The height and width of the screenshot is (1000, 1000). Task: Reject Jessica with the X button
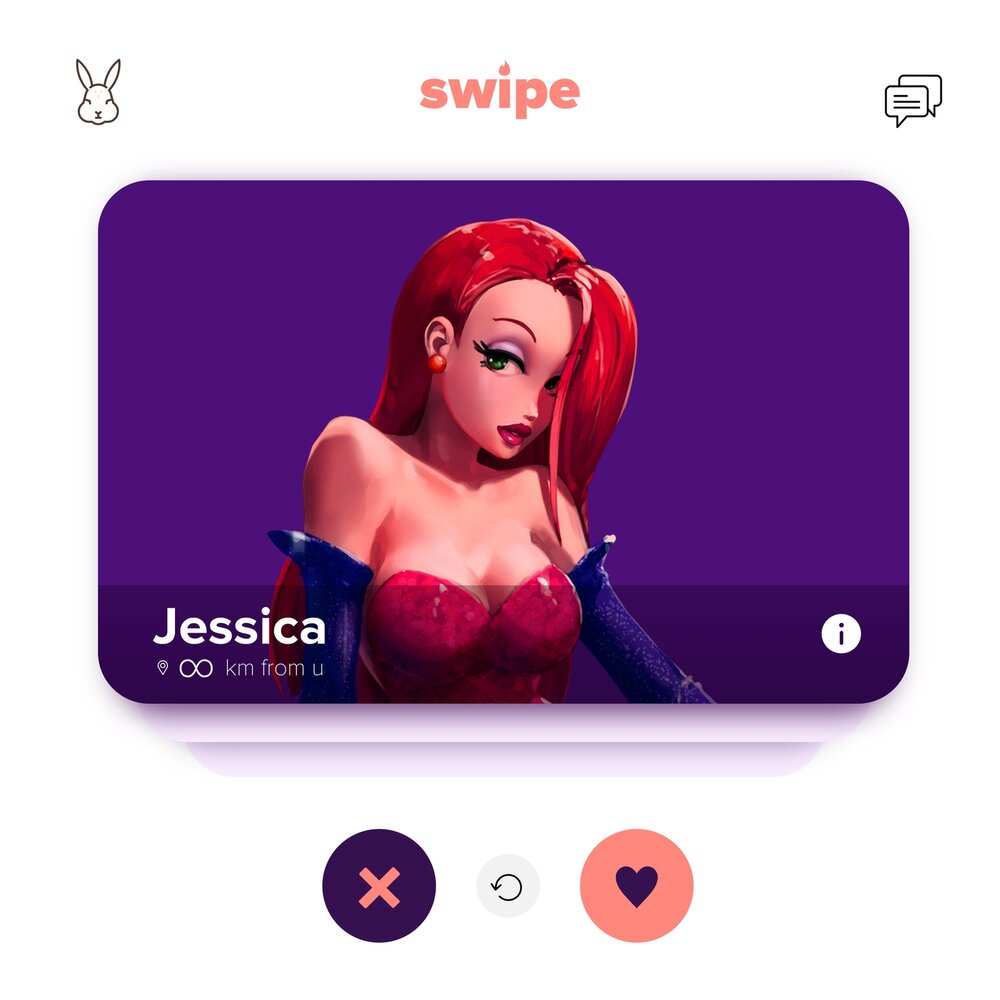[379, 886]
